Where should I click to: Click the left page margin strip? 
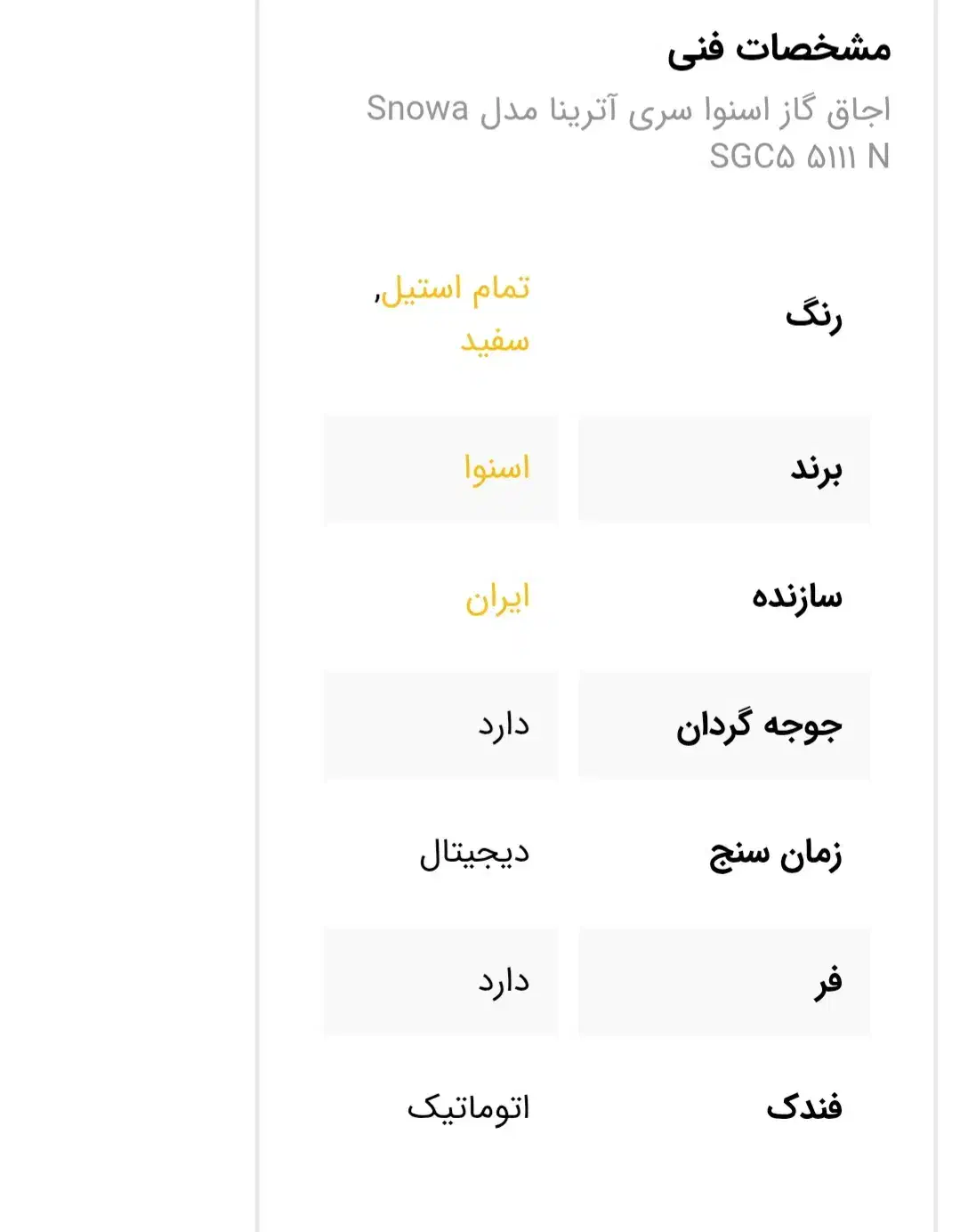coord(125,614)
